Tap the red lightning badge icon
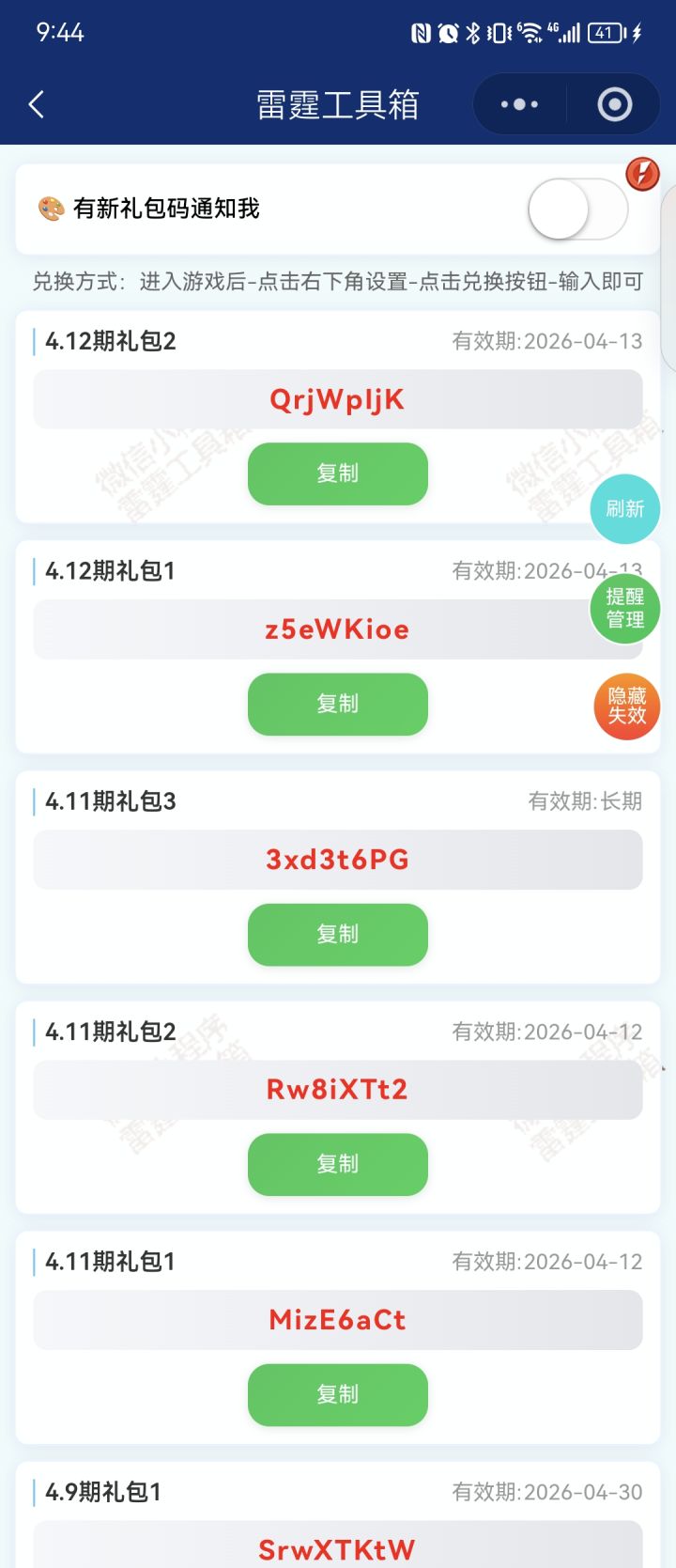676x1568 pixels. tap(642, 175)
